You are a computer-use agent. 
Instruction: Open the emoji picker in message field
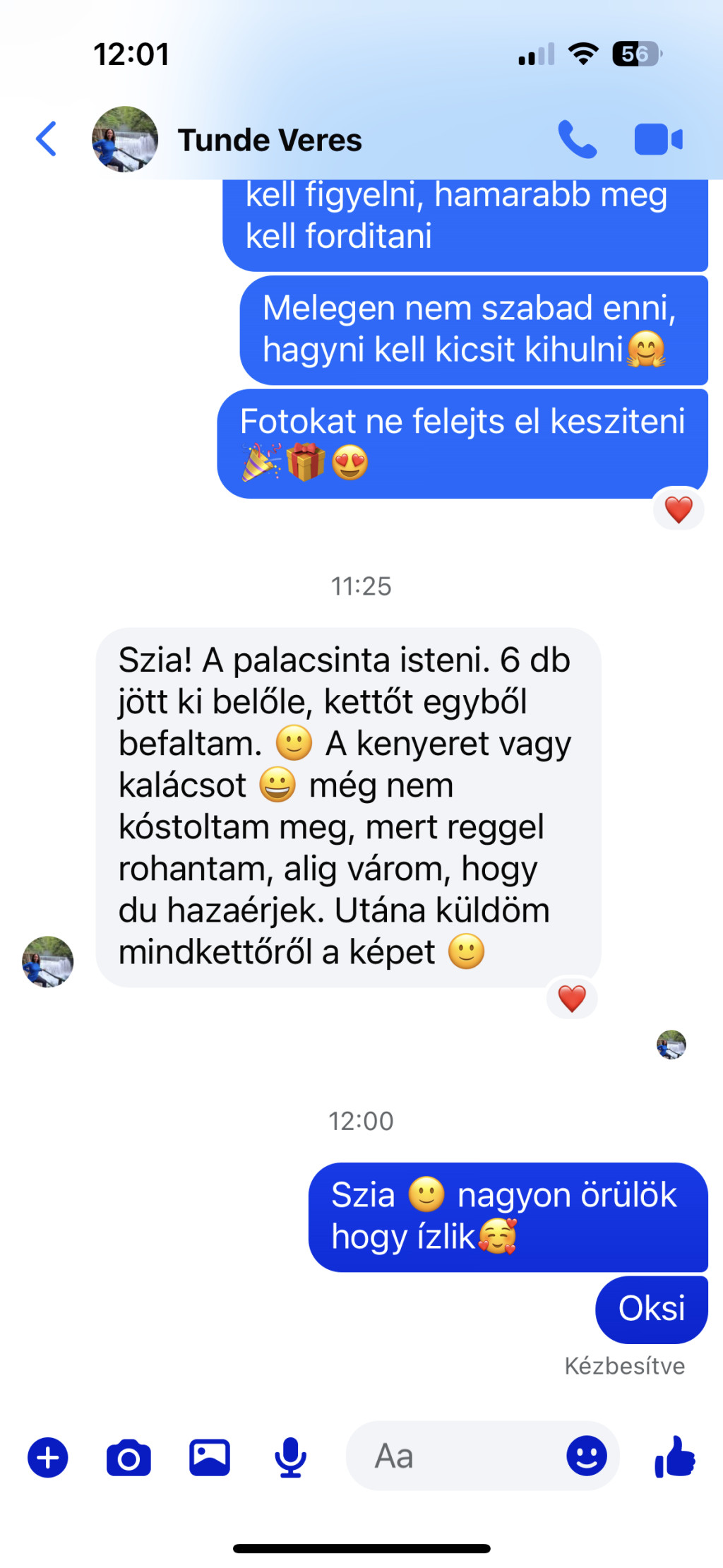coord(586,1456)
